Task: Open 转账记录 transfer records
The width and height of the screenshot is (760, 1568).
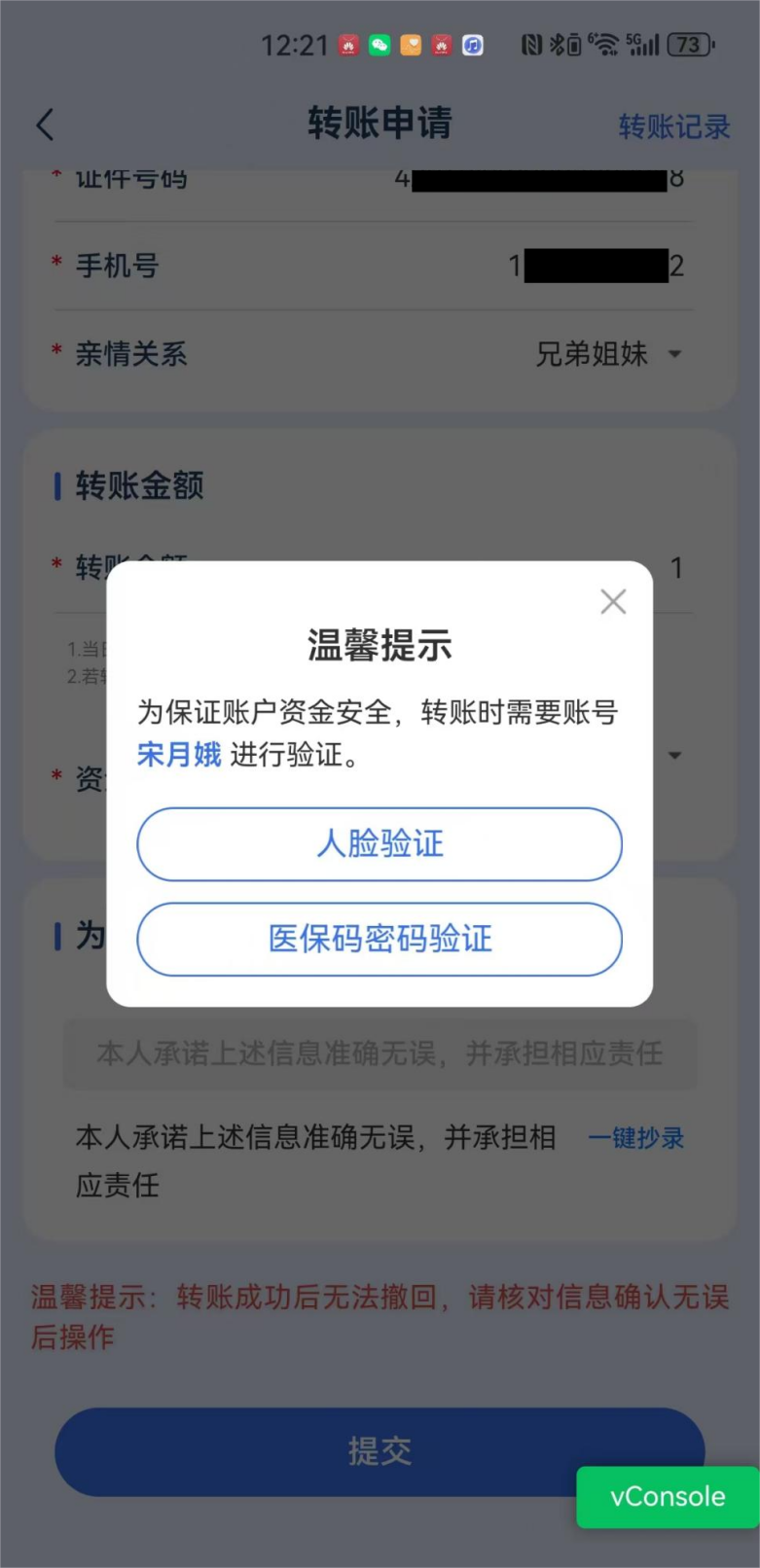Action: point(673,126)
